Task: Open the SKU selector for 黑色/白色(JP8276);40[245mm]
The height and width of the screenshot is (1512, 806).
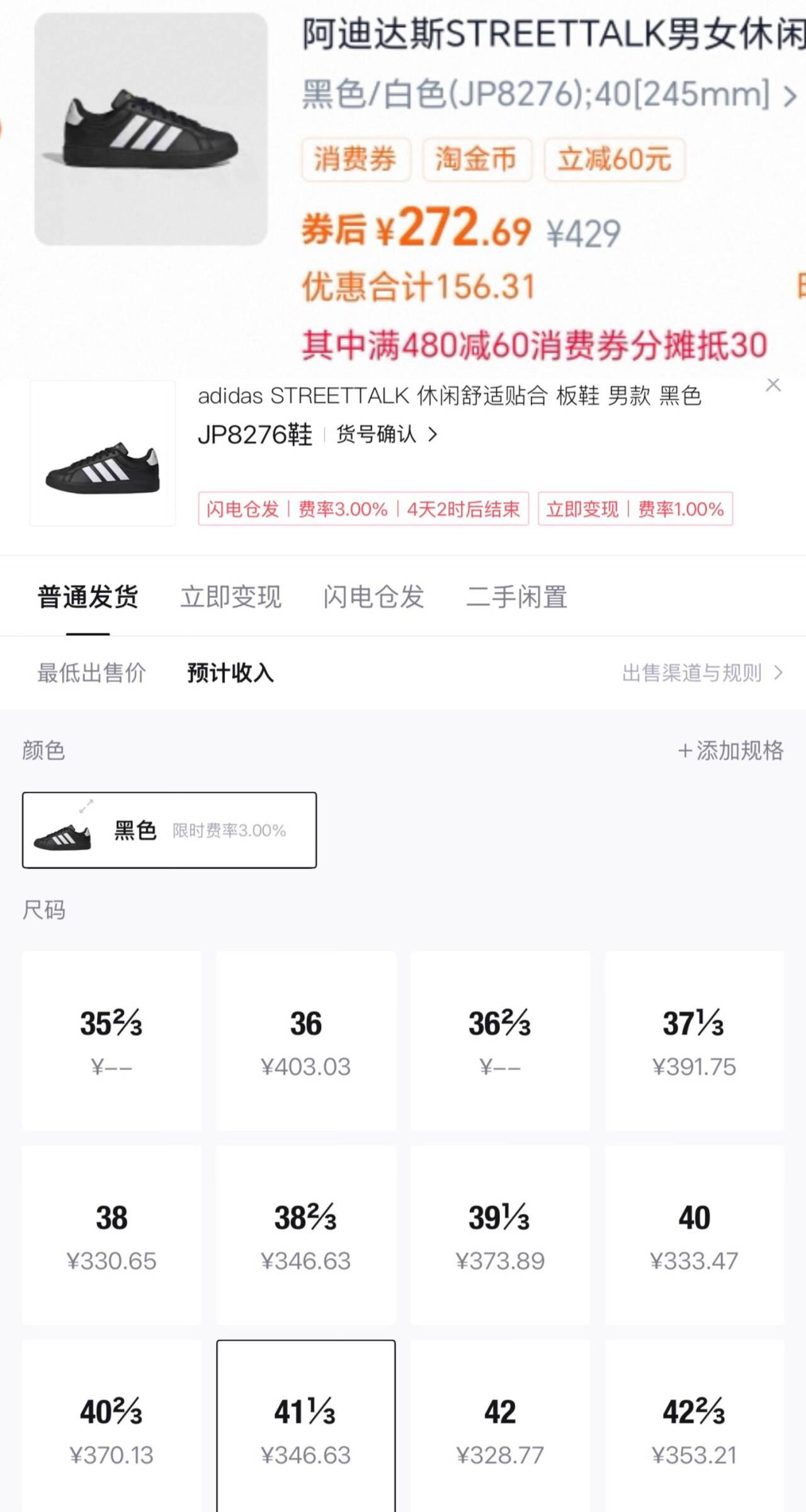Action: tap(542, 96)
